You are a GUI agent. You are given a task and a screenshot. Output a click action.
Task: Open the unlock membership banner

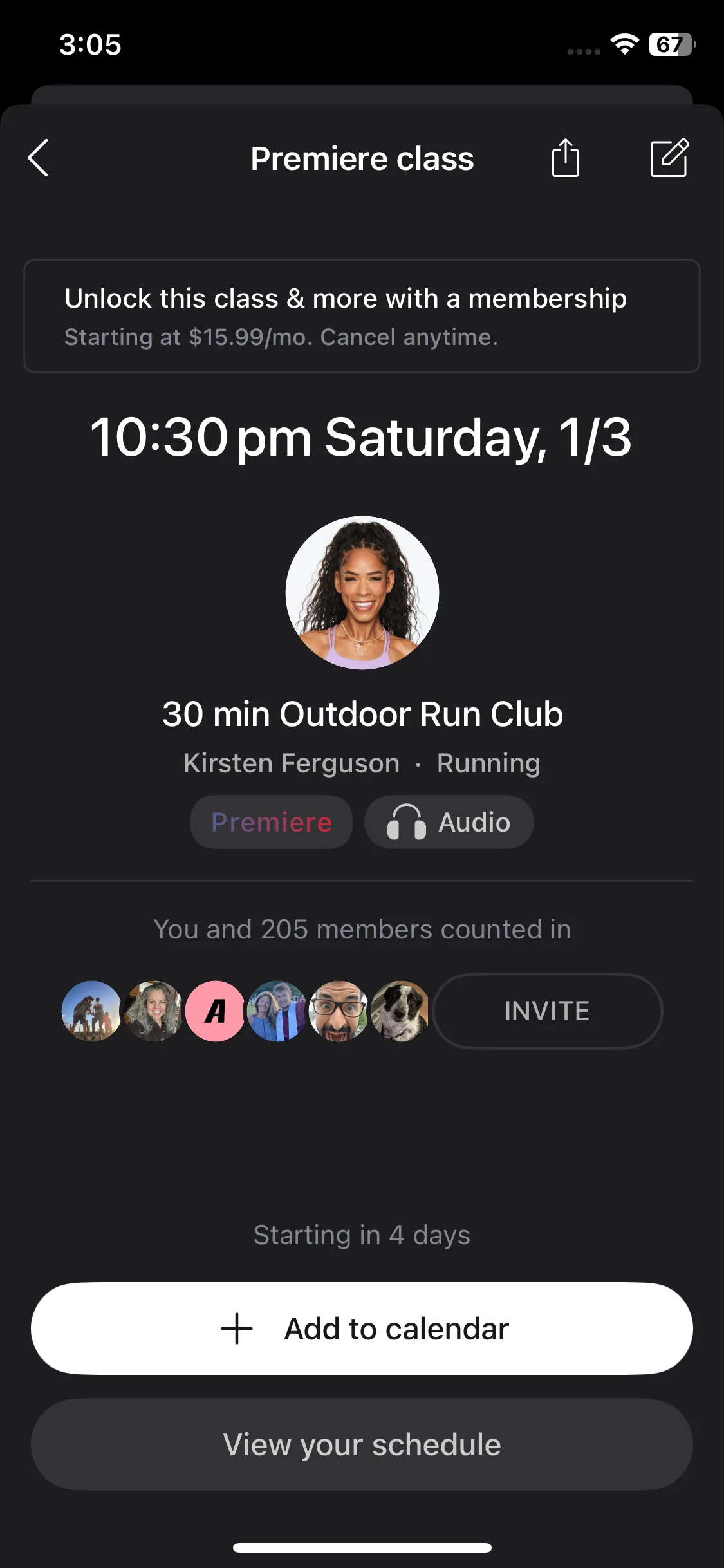[x=362, y=316]
